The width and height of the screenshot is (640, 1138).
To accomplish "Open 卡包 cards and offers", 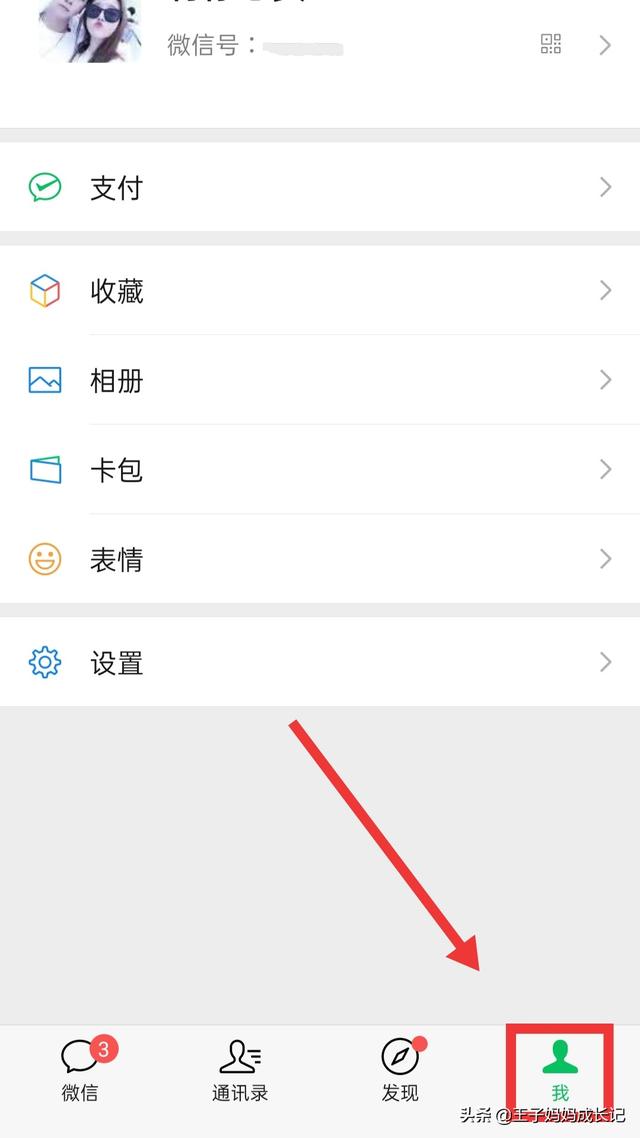I will click(x=320, y=469).
